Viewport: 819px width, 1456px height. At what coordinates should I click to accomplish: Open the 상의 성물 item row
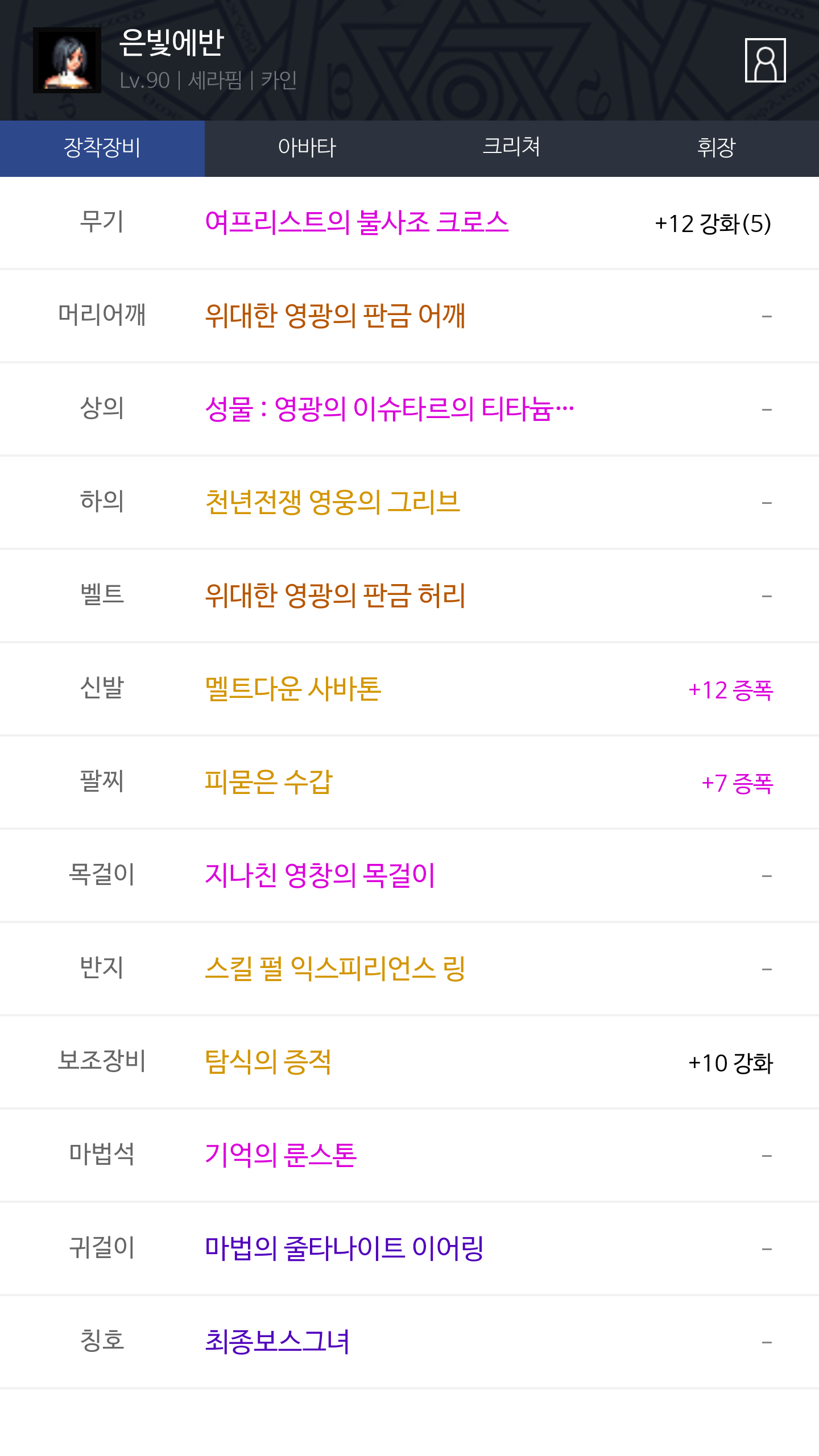409,409
